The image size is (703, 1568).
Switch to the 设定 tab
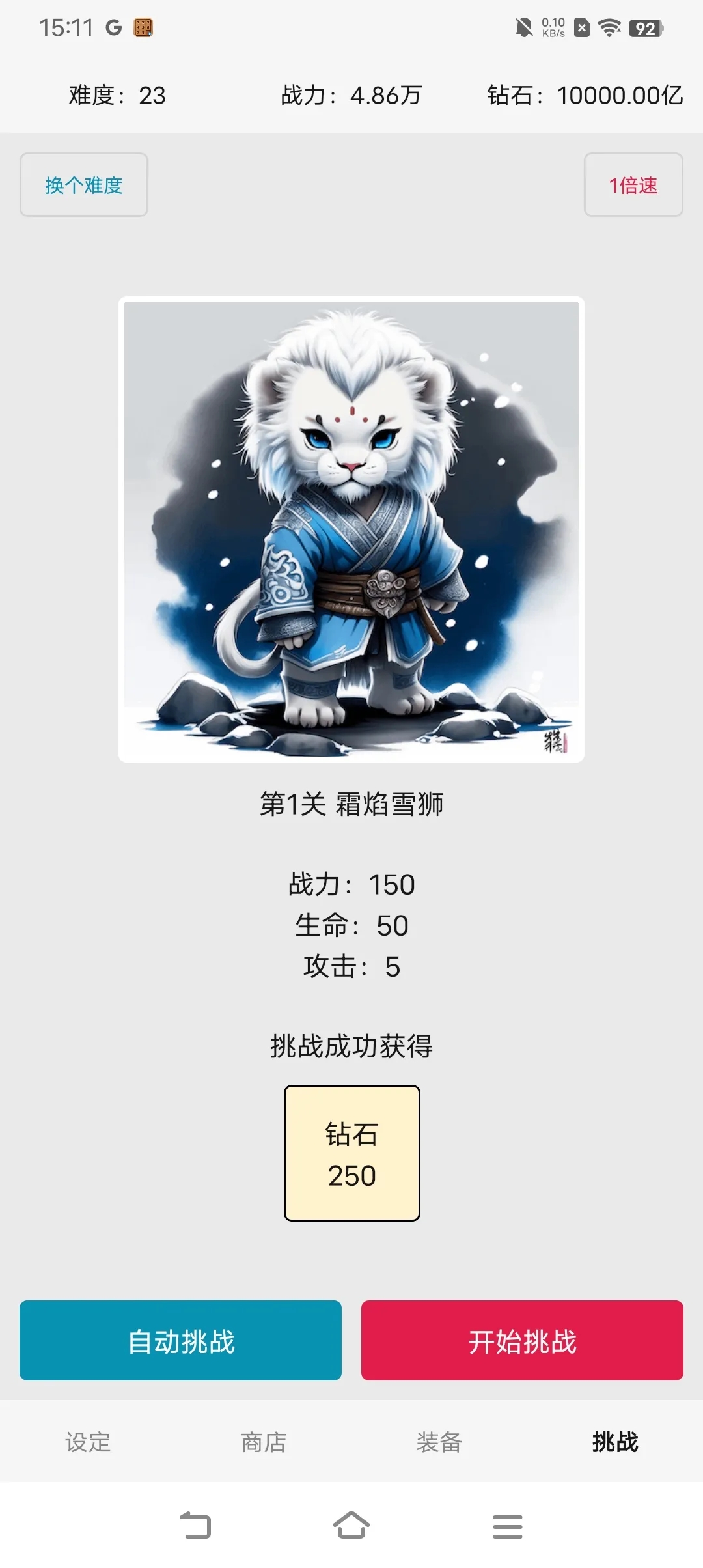pos(88,1442)
